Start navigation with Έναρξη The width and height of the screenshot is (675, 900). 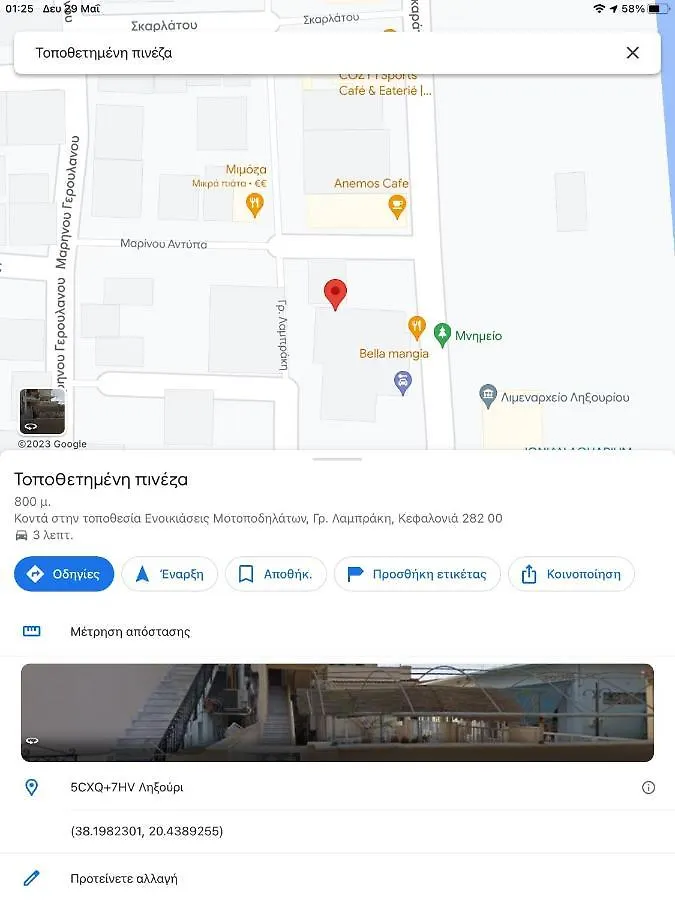coord(169,574)
